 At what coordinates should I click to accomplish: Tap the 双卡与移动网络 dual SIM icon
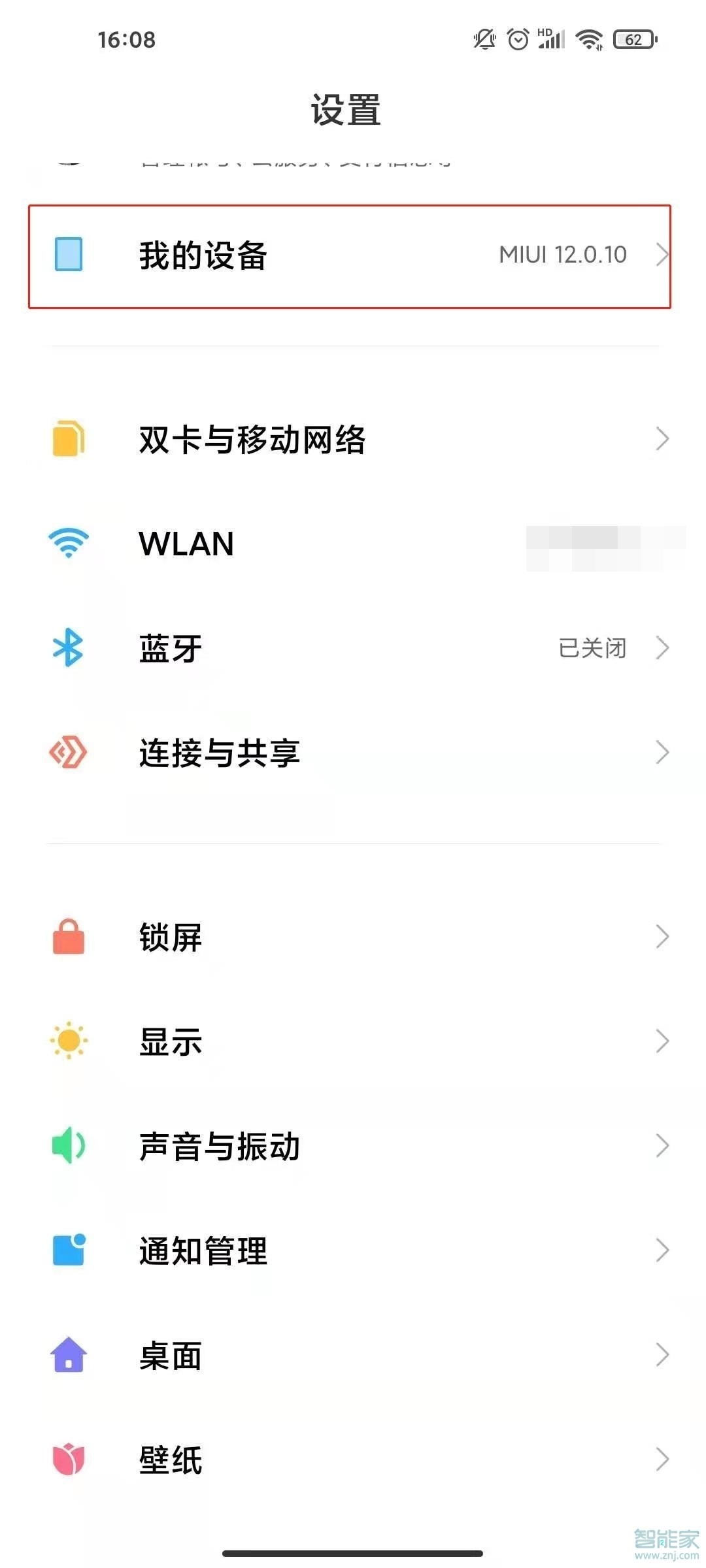pyautogui.click(x=69, y=440)
